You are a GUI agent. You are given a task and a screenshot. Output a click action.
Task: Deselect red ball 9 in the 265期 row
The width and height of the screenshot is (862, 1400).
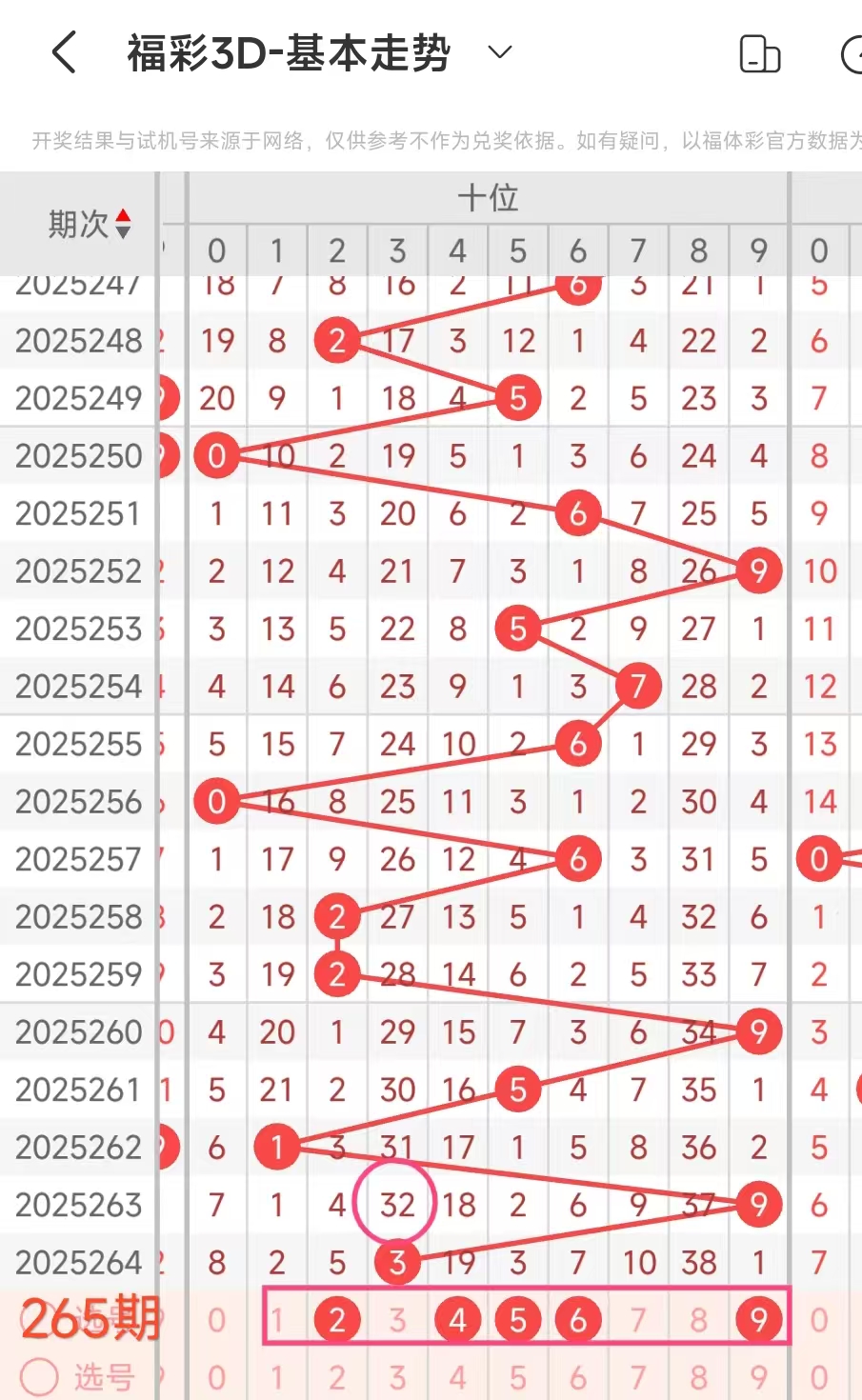tap(758, 1320)
